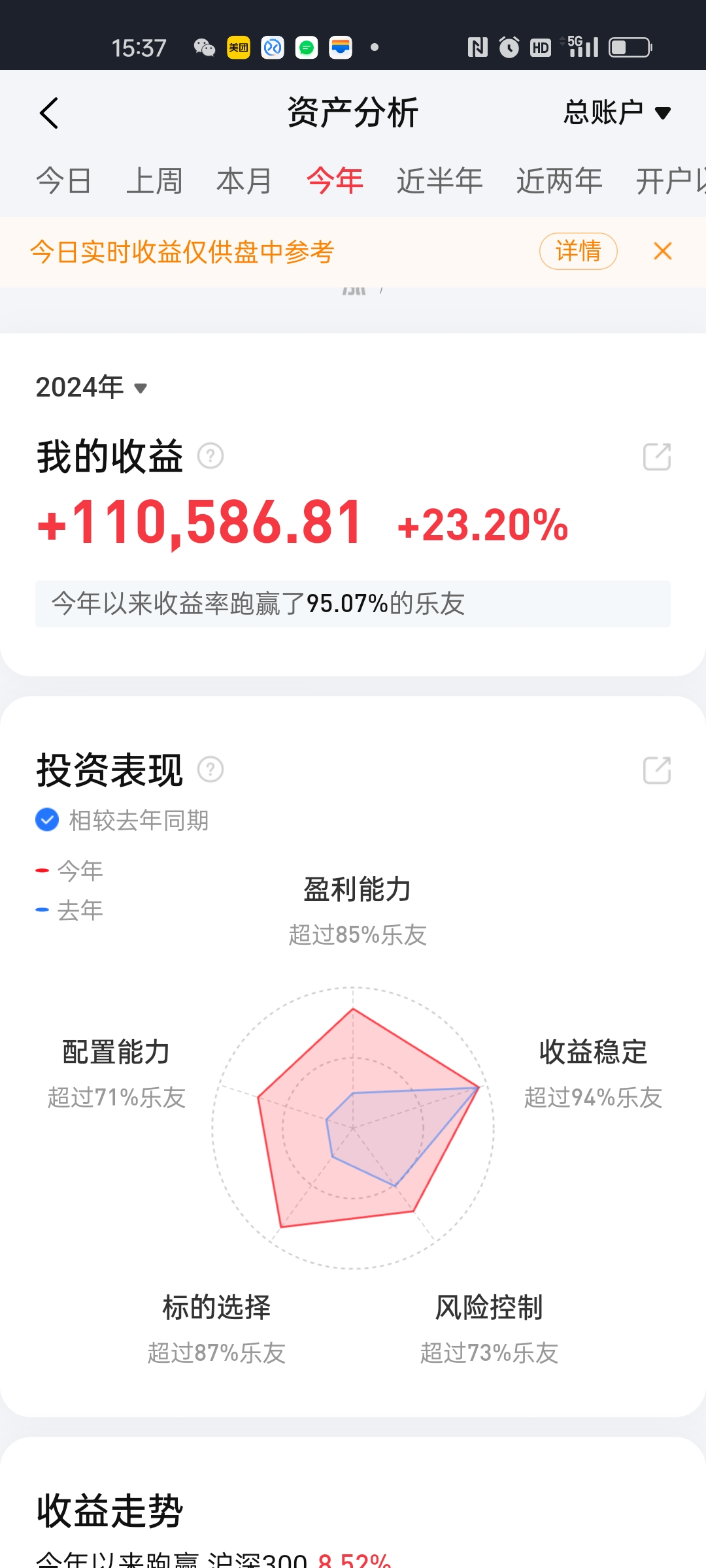Open the 2024年 year picker
Screen dimensions: 706x1568
tap(92, 387)
